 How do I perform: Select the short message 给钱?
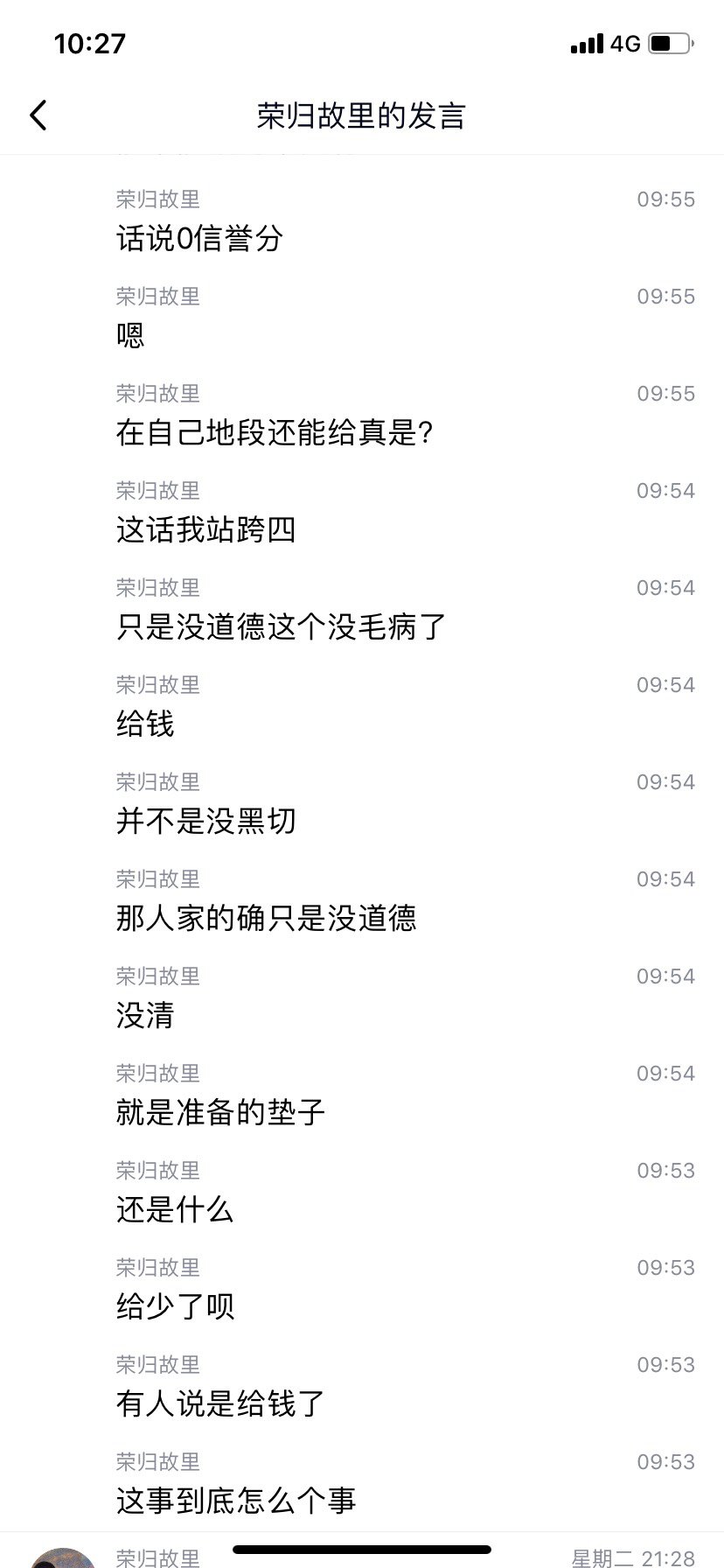[x=145, y=724]
